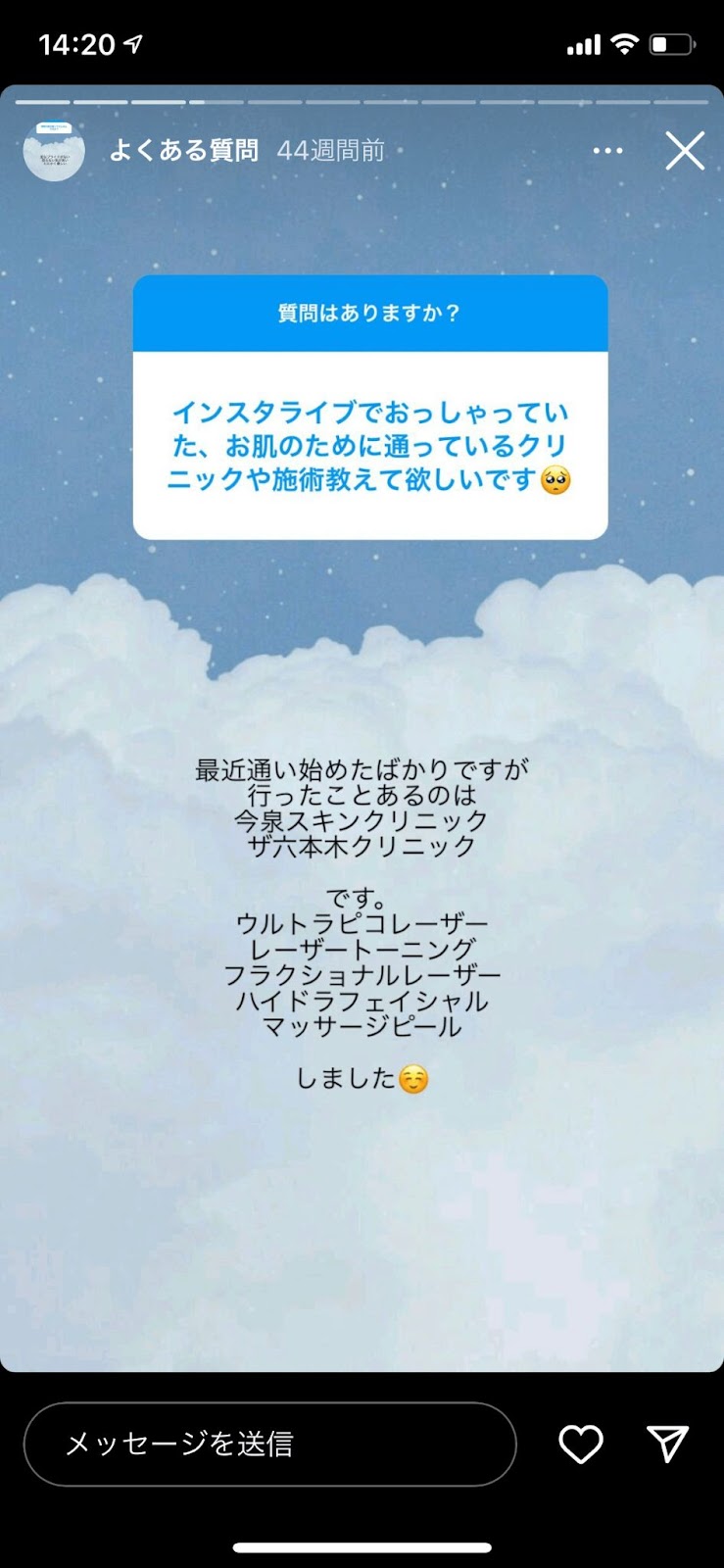Share the story via paper plane icon
This screenshot has width=724, height=1568.
tap(668, 1444)
